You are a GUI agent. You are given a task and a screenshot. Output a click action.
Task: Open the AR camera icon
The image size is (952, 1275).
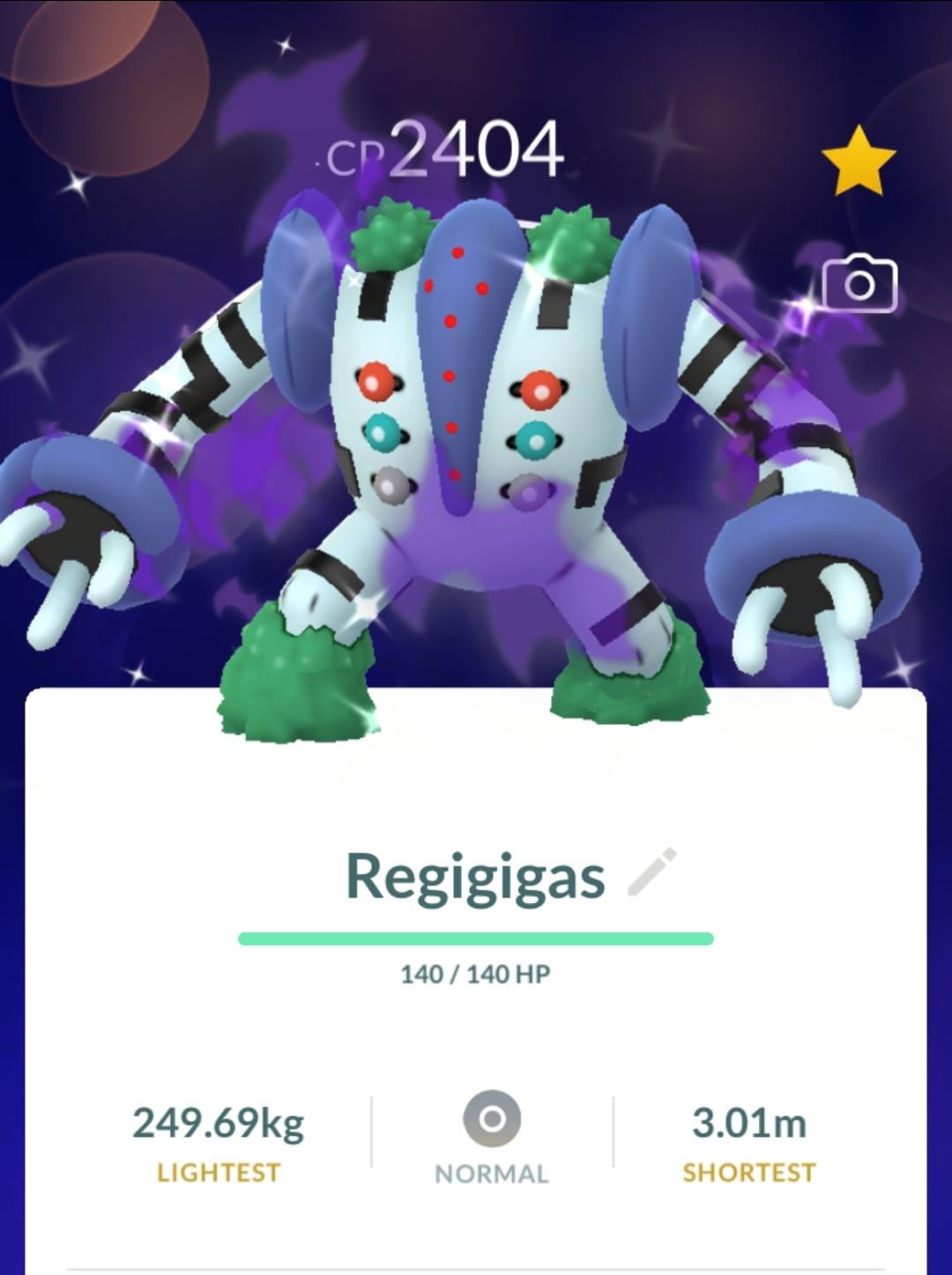[x=859, y=284]
